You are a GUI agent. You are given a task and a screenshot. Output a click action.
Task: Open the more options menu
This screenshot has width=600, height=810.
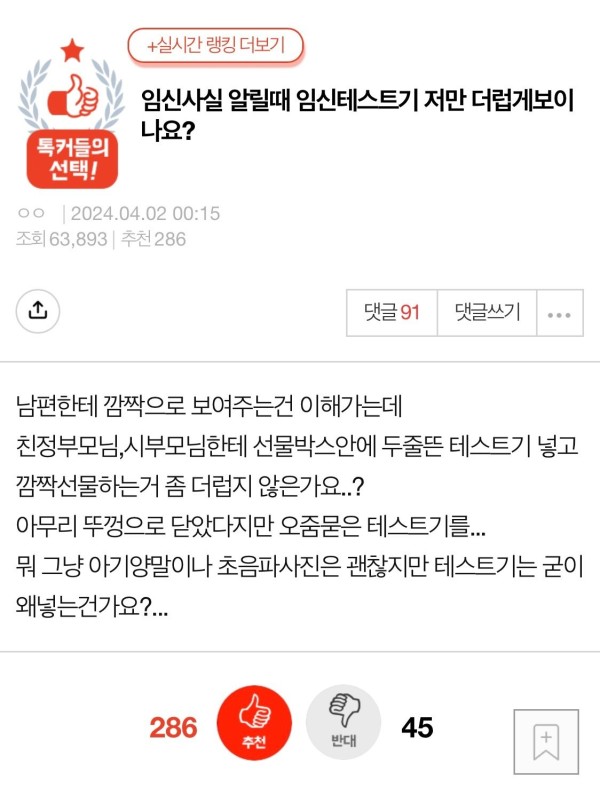click(560, 313)
